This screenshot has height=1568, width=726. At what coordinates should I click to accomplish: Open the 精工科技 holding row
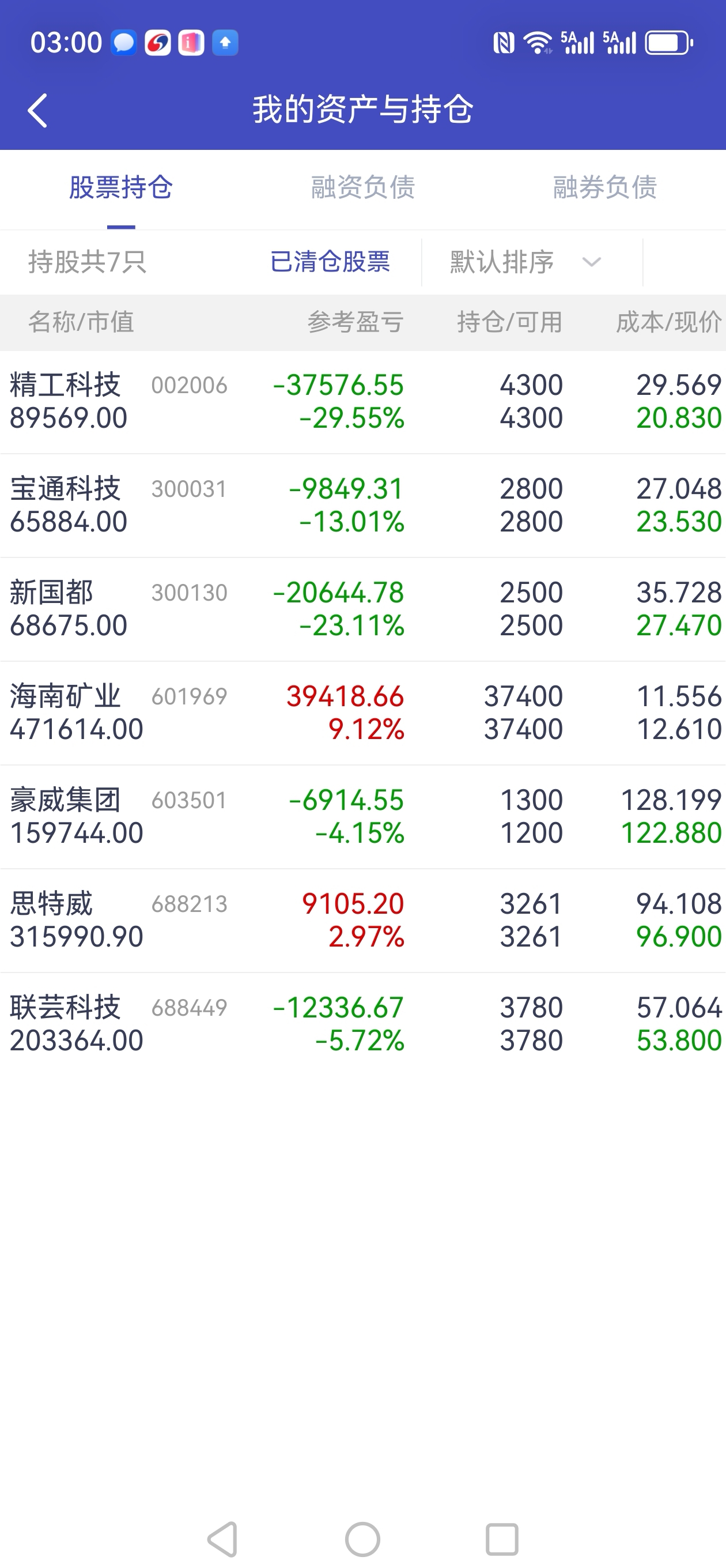pos(362,402)
